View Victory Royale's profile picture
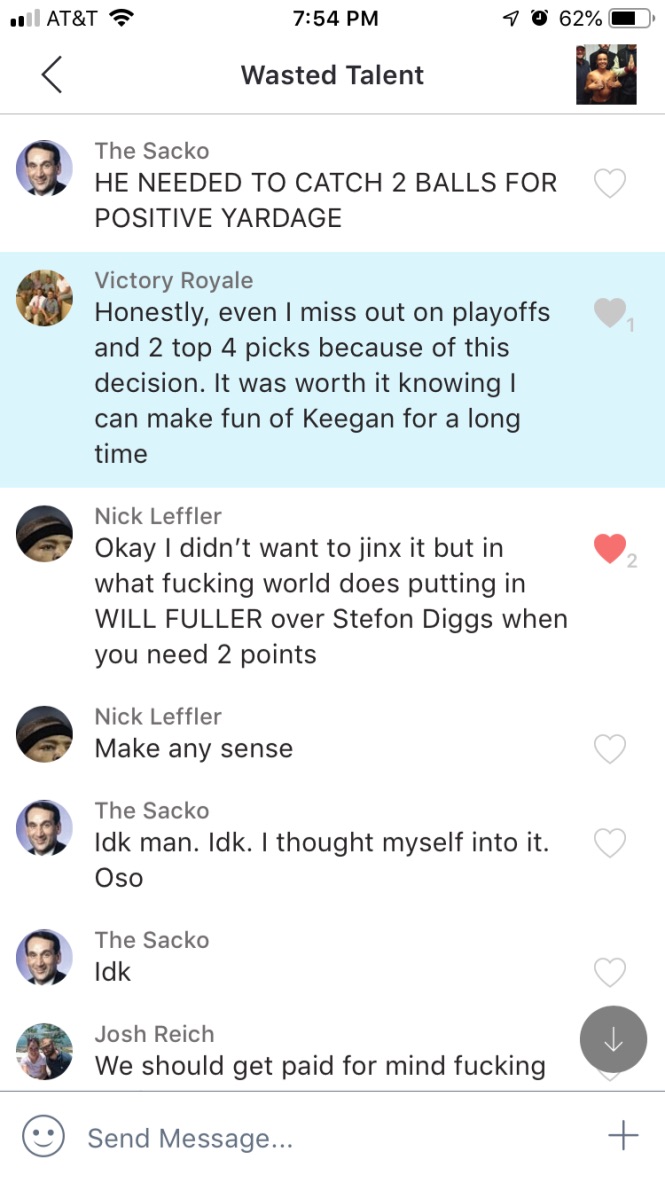The image size is (665, 1182). [45, 298]
